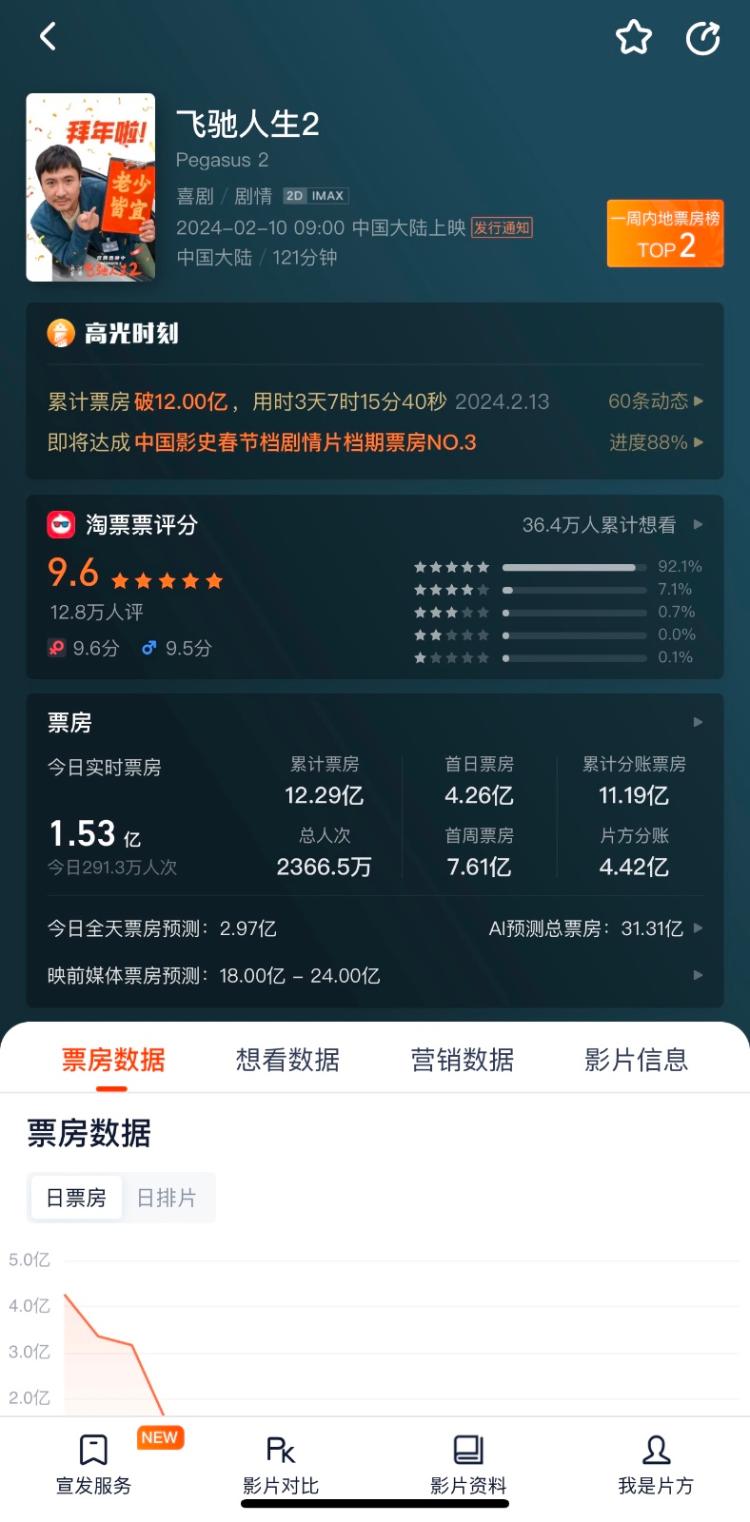Switch to the 影片信息 tab

pyautogui.click(x=636, y=1059)
